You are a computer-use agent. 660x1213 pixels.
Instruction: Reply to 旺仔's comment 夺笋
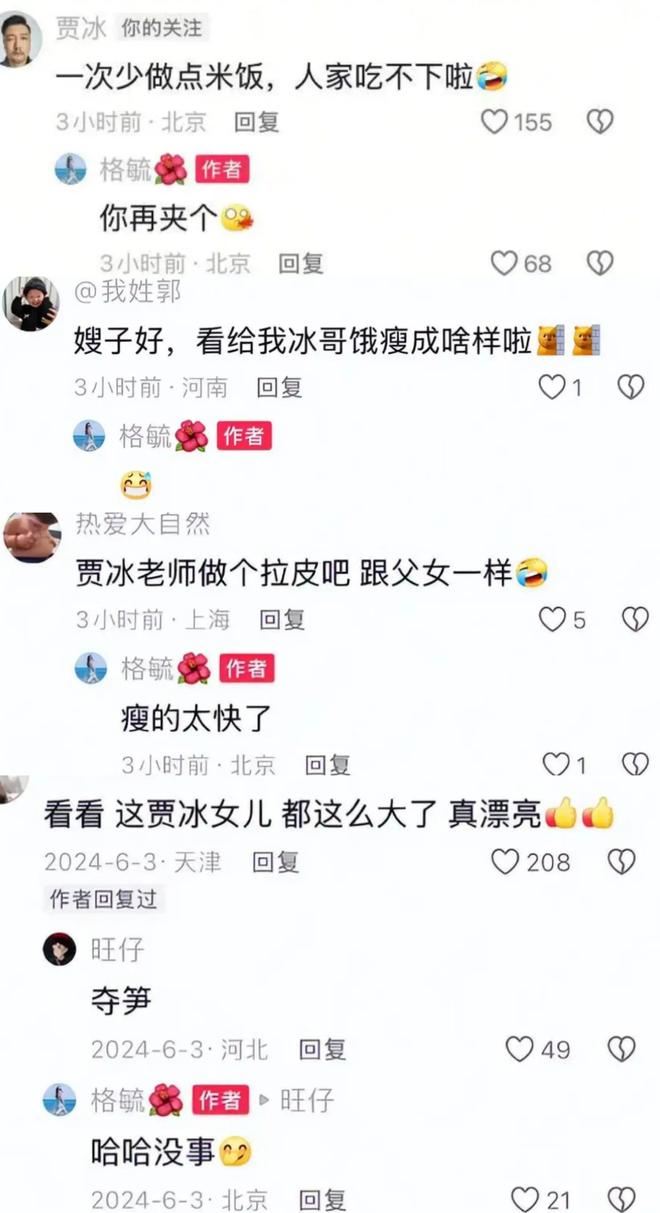click(322, 1050)
